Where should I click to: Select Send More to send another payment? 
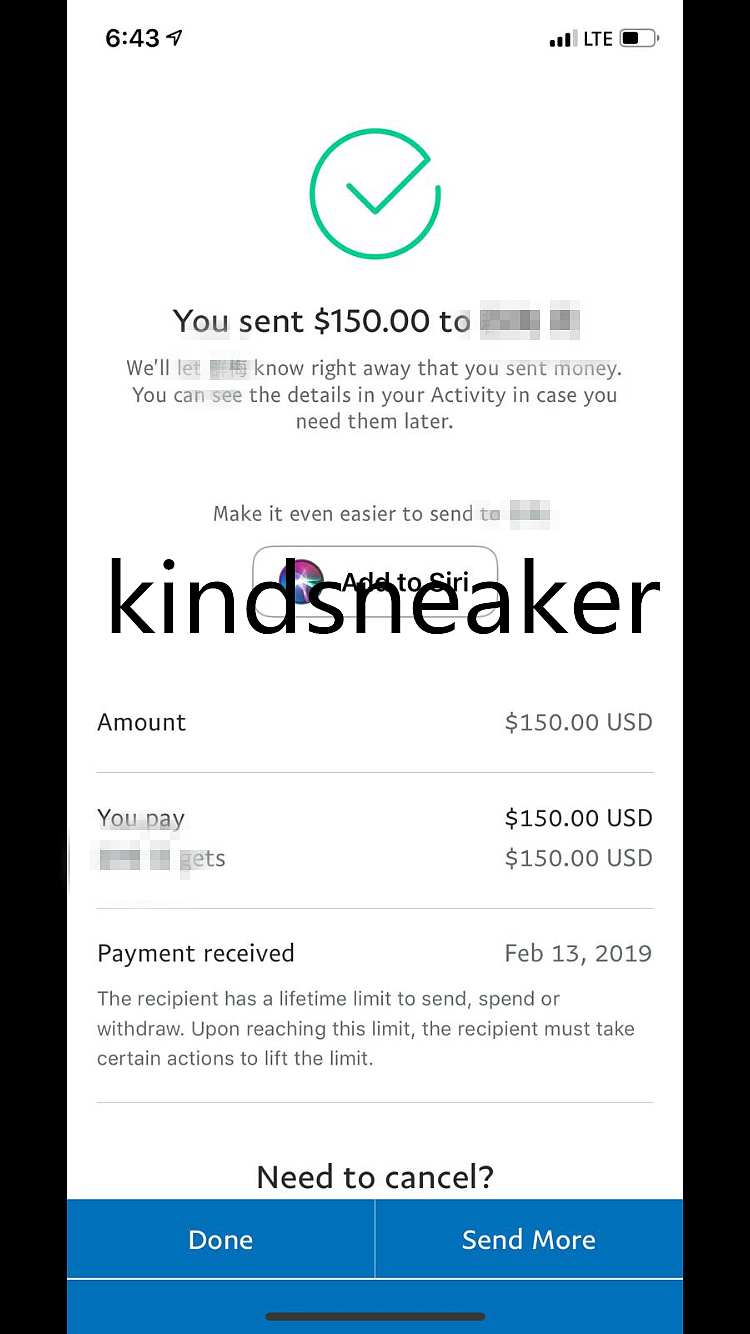tap(528, 1239)
